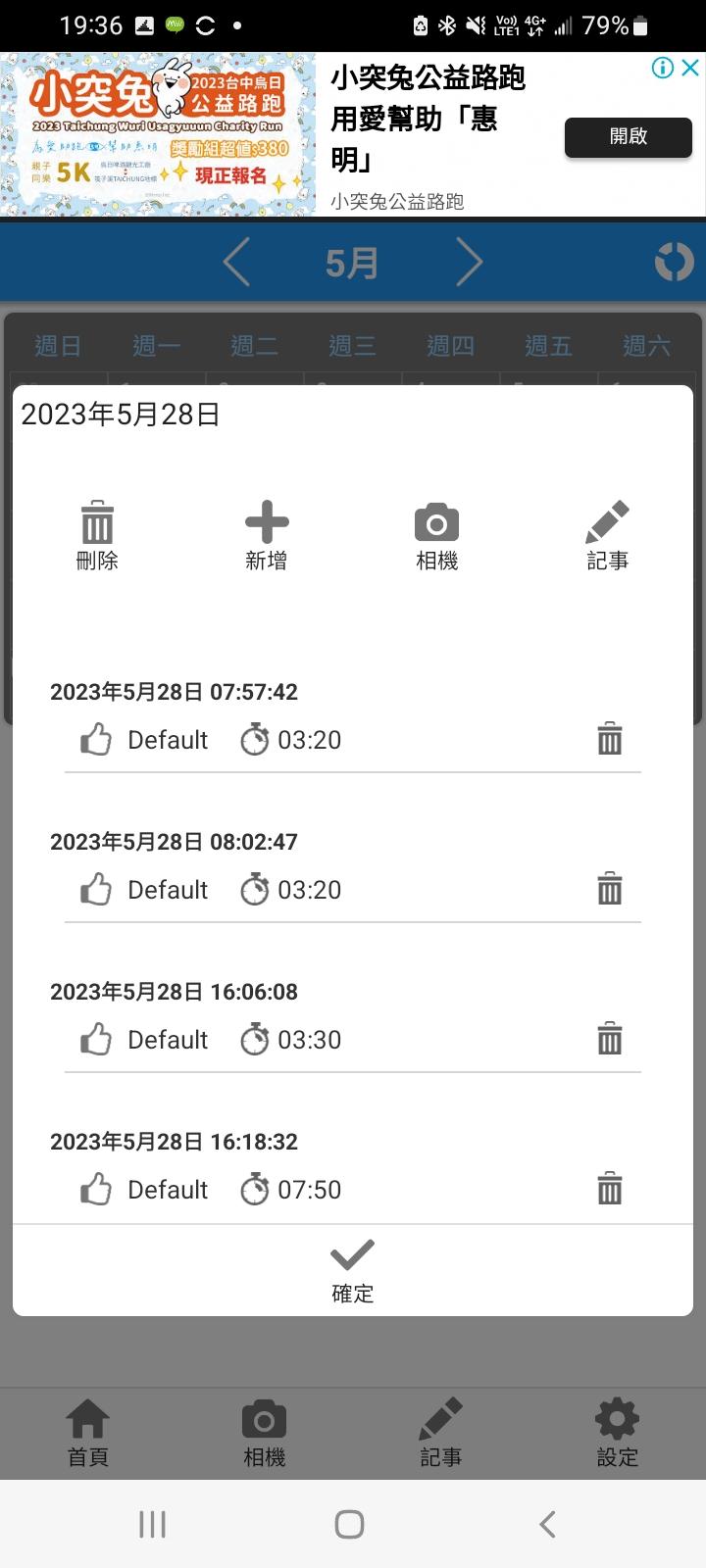Confirm with the 確定 checkmark
The image size is (706, 1568).
coord(352,1270)
